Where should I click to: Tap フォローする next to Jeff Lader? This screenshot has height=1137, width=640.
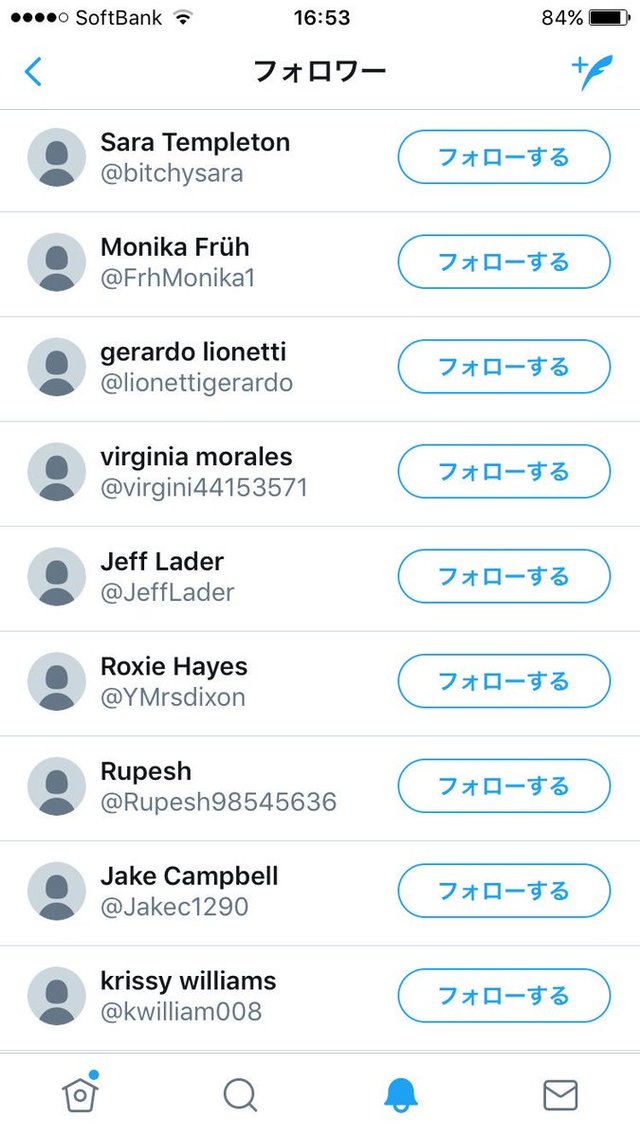coord(504,576)
